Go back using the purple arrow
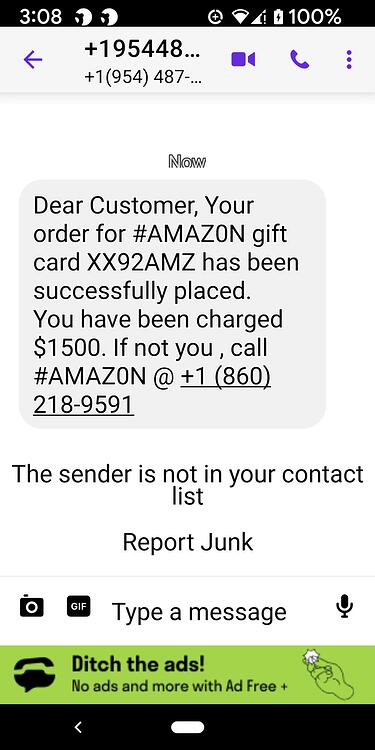This screenshot has height=750, width=375. click(x=33, y=60)
